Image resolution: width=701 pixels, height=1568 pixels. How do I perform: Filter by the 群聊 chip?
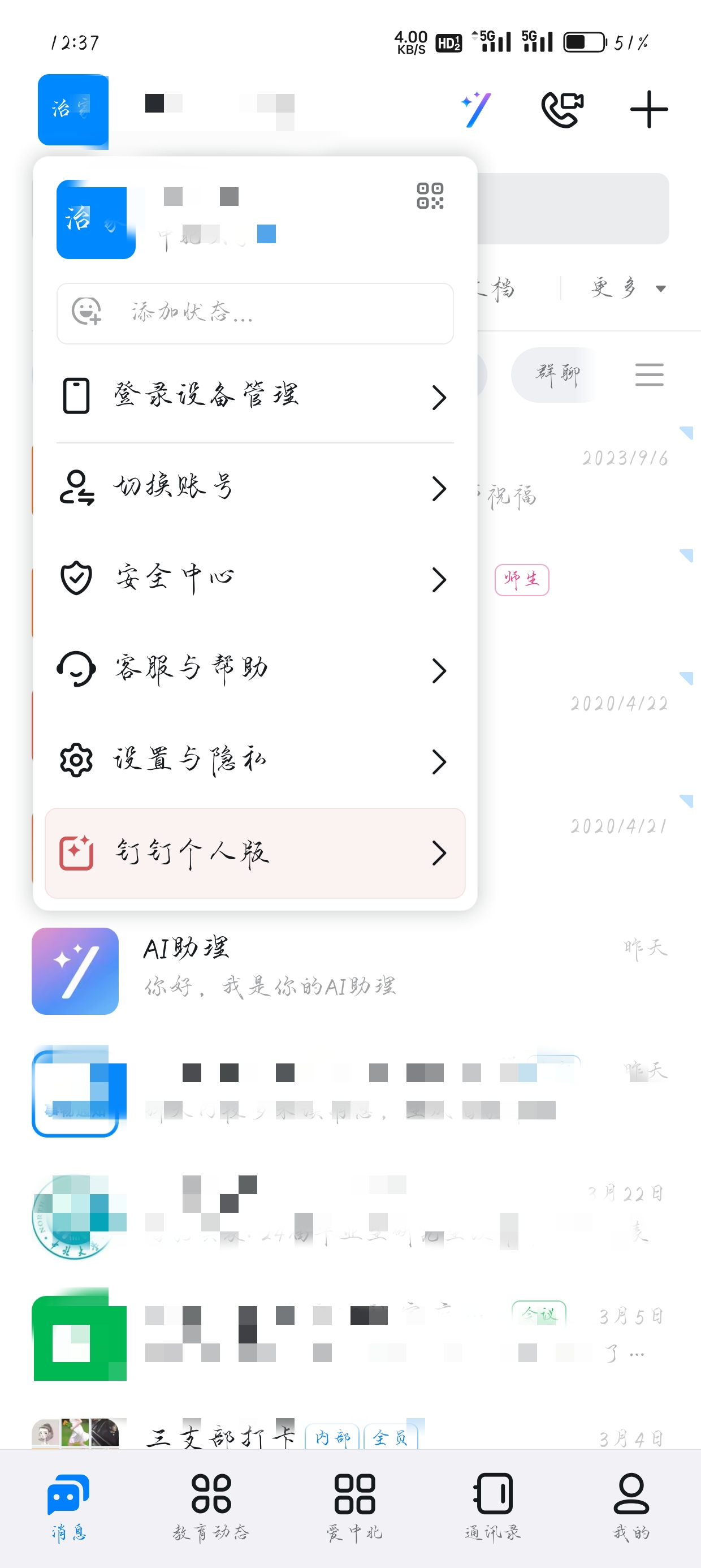pyautogui.click(x=557, y=374)
